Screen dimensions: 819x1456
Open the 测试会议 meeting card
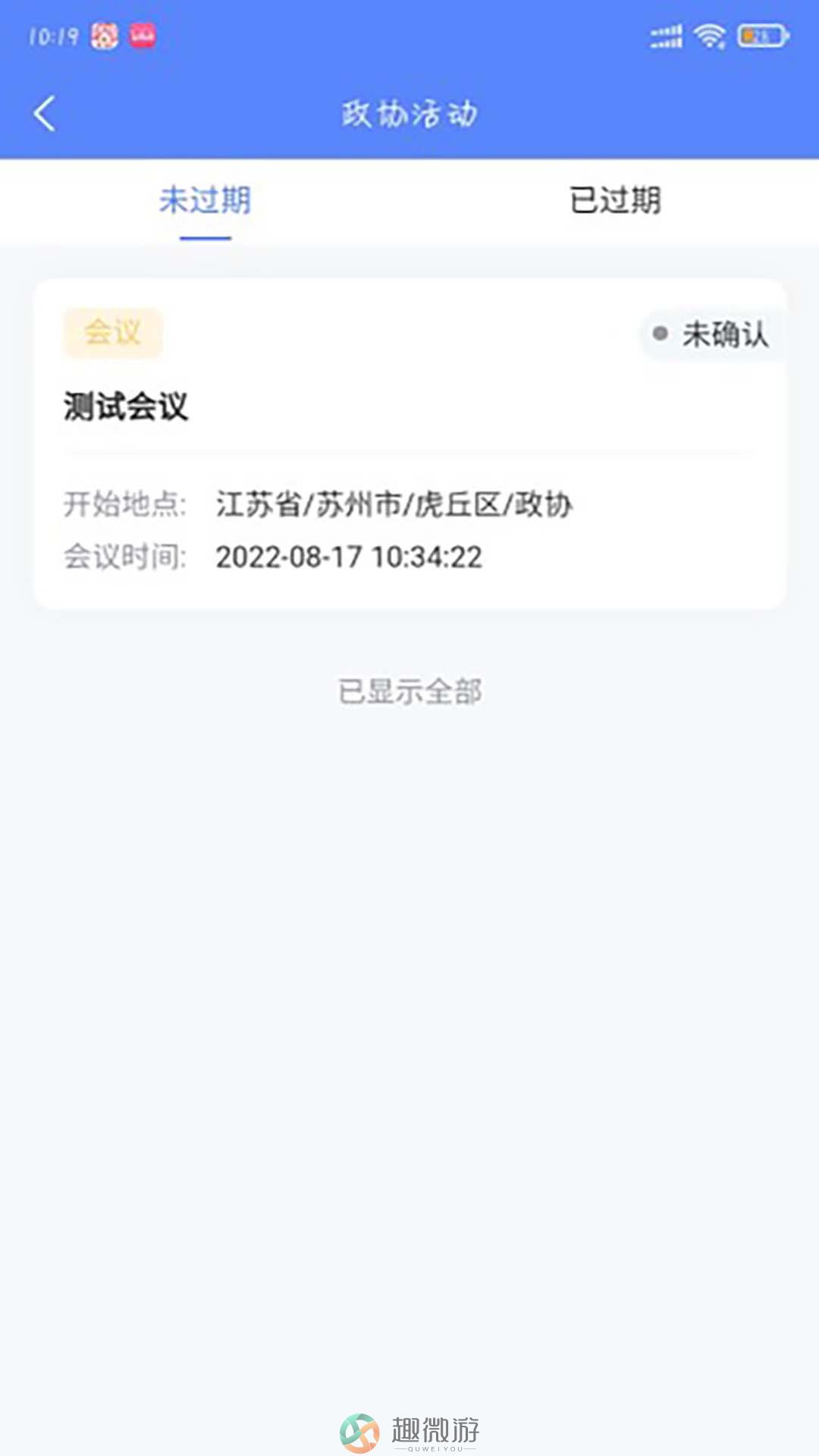[x=409, y=444]
